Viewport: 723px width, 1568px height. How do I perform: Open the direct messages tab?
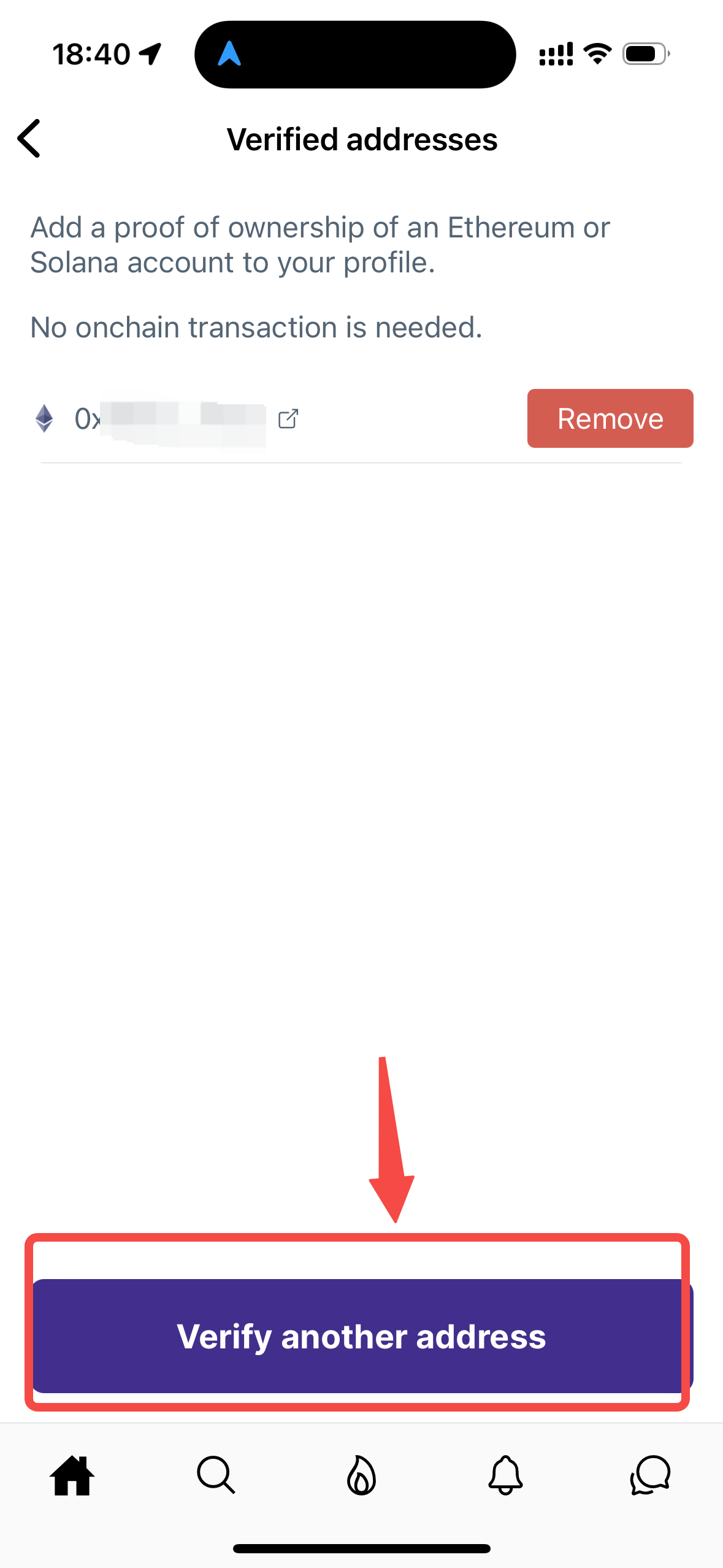[x=650, y=1475]
